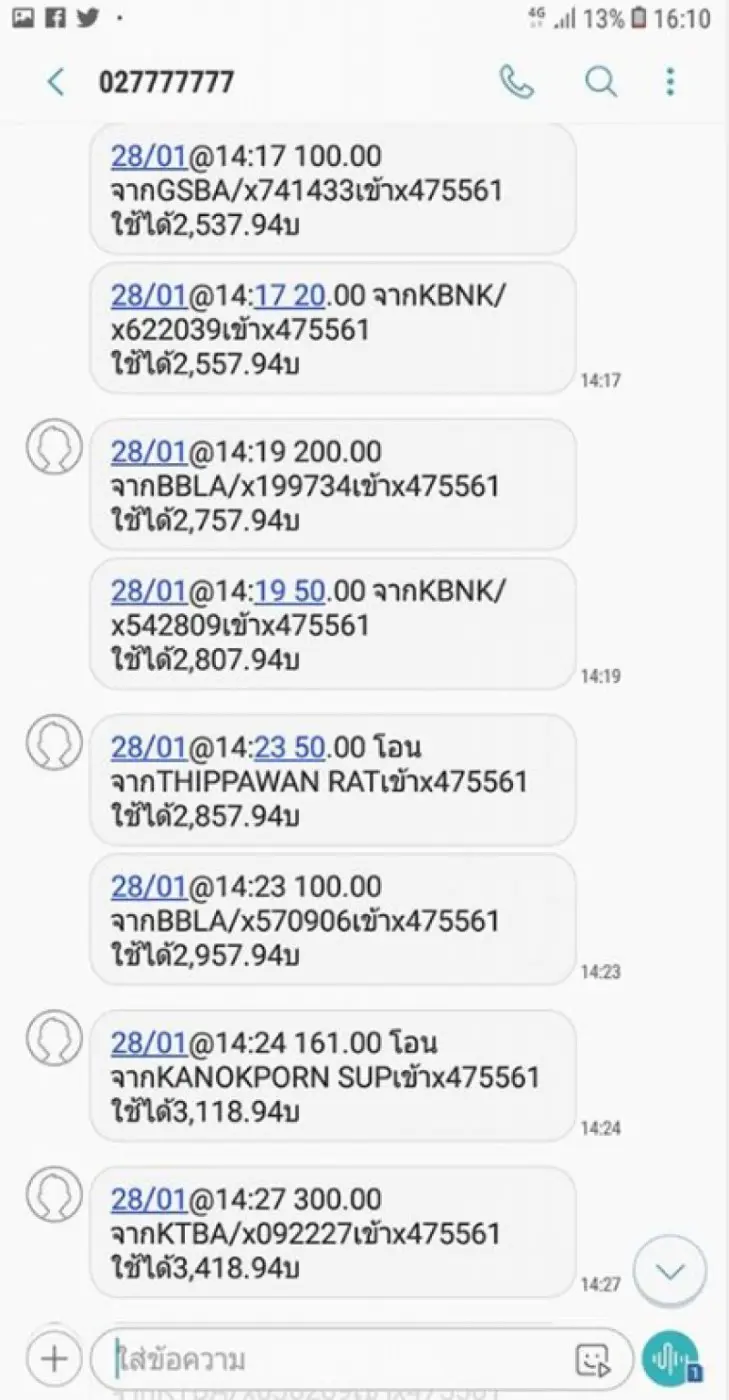
Task: Call the number 027777777
Action: 516,82
